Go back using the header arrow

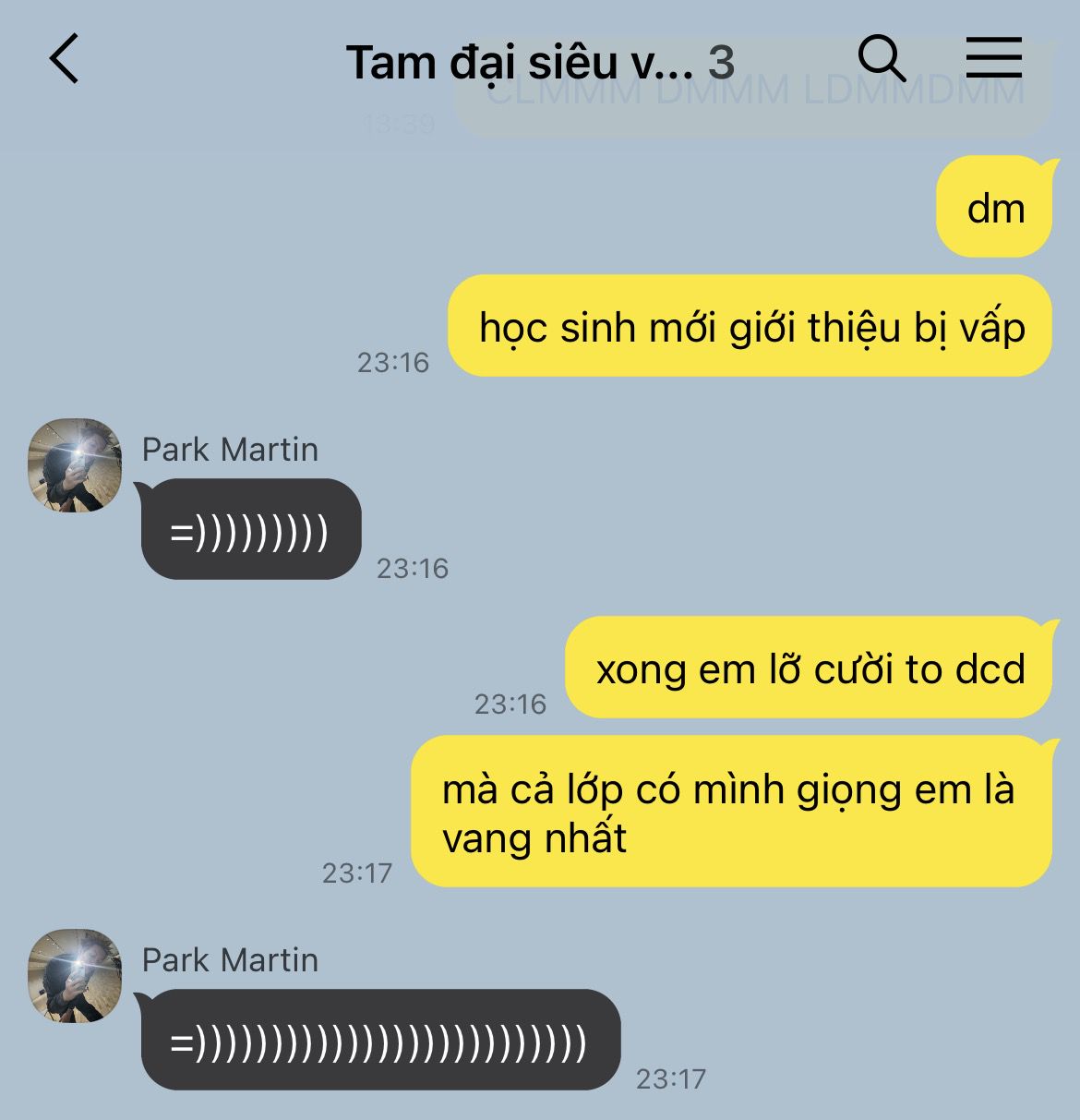tap(64, 59)
